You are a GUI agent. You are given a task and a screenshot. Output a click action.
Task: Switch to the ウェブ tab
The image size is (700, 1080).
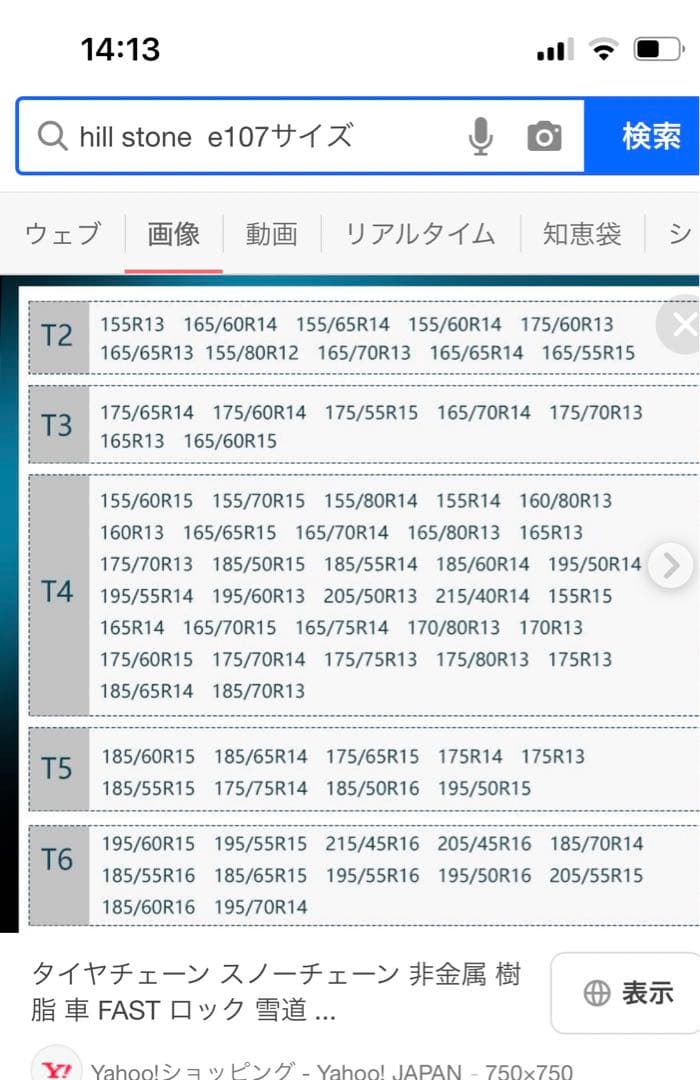click(x=62, y=234)
